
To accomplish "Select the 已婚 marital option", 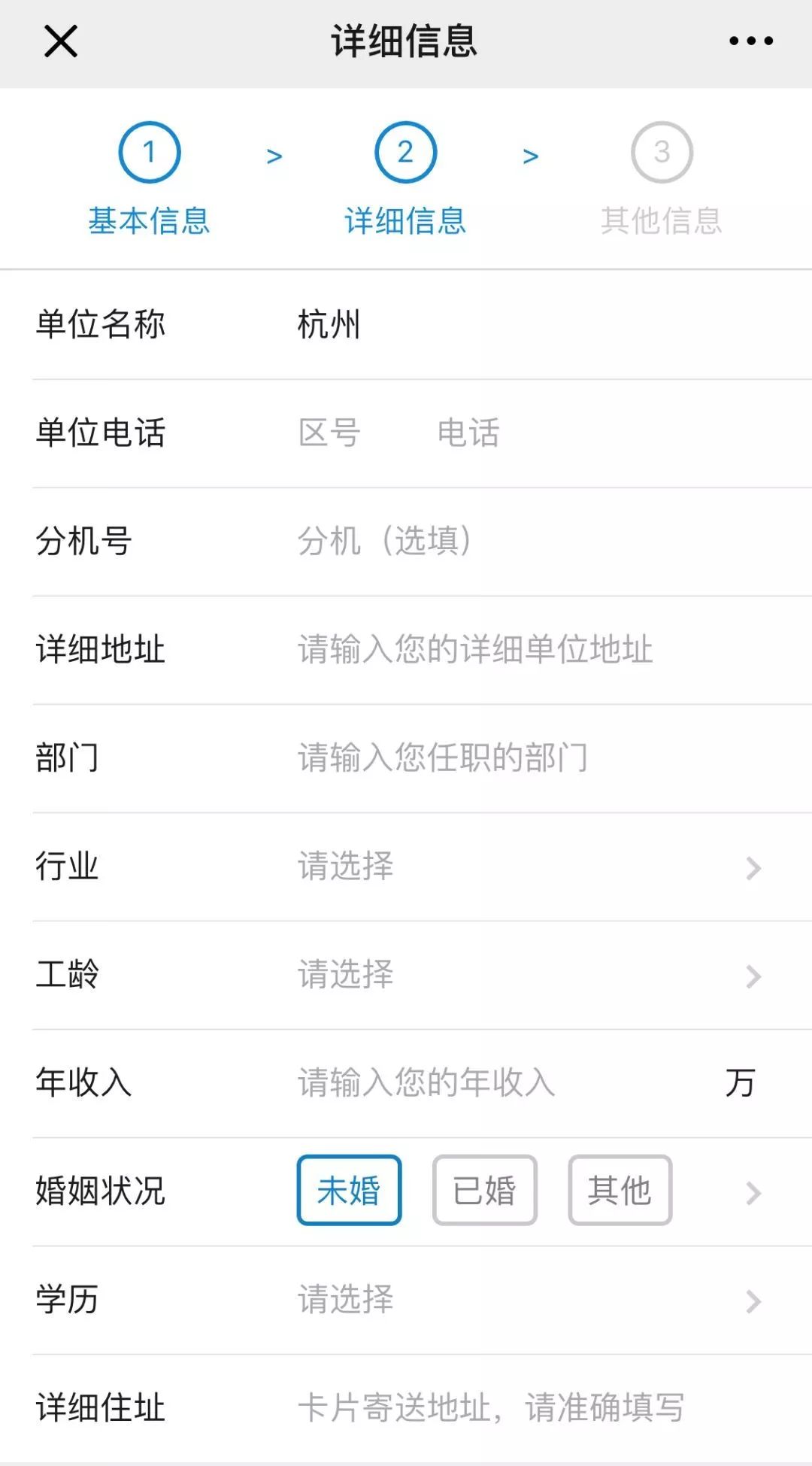I will [485, 1190].
